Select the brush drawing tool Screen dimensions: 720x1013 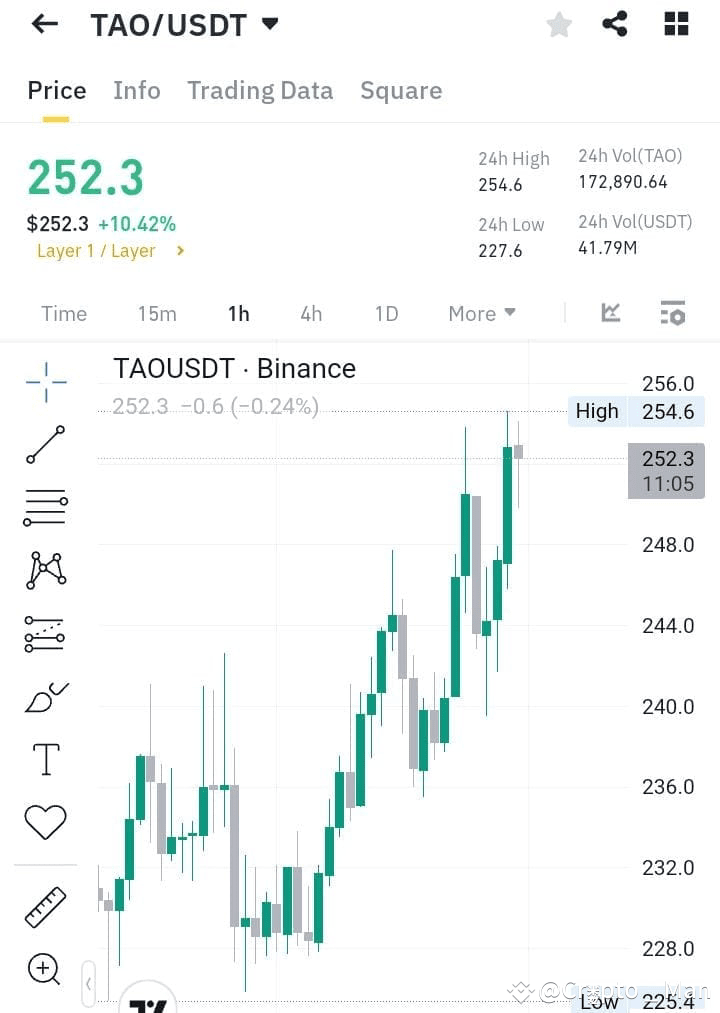pyautogui.click(x=44, y=696)
